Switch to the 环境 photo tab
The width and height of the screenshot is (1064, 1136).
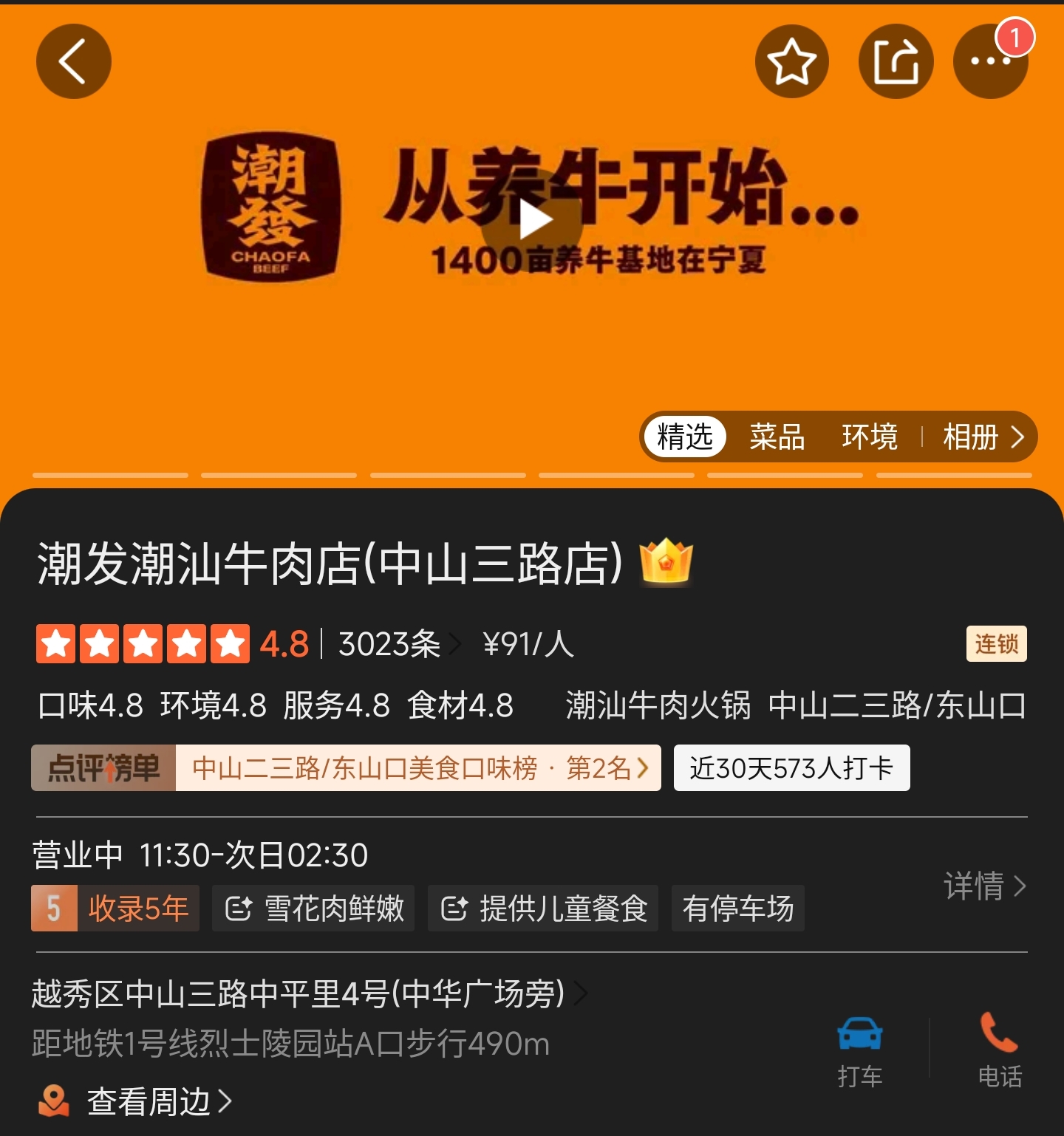pyautogui.click(x=870, y=437)
